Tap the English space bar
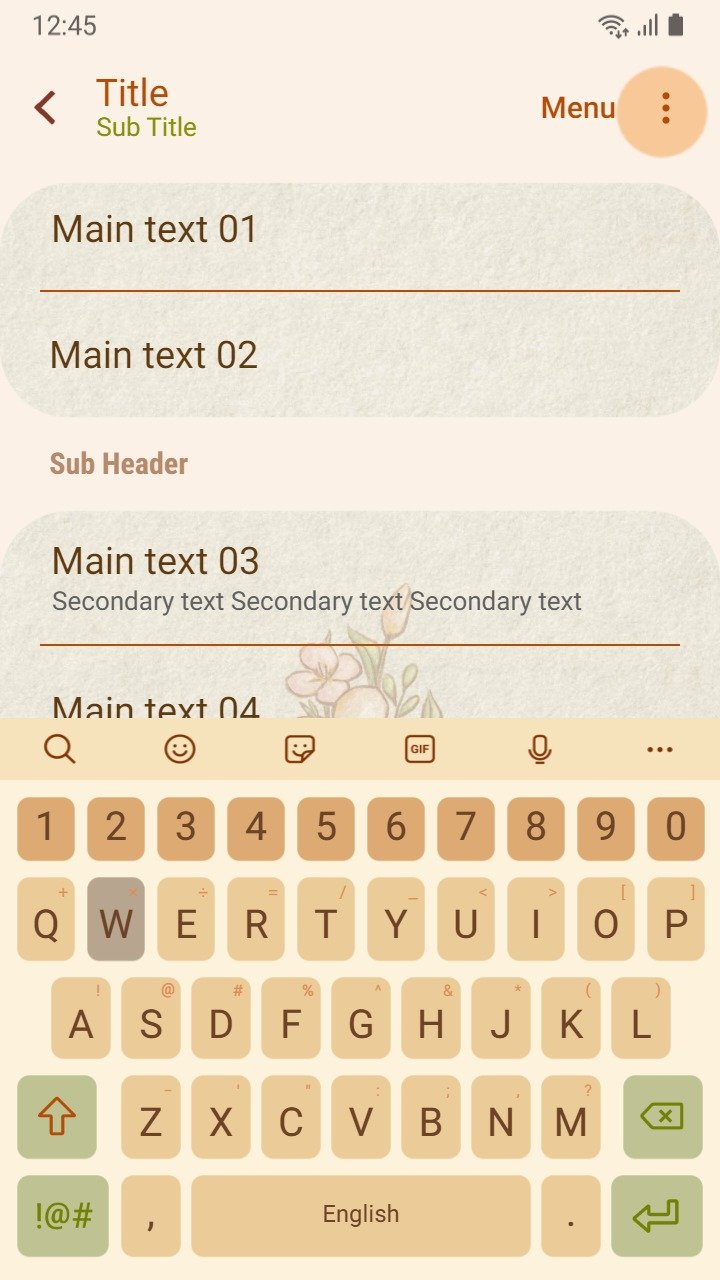 (361, 1216)
